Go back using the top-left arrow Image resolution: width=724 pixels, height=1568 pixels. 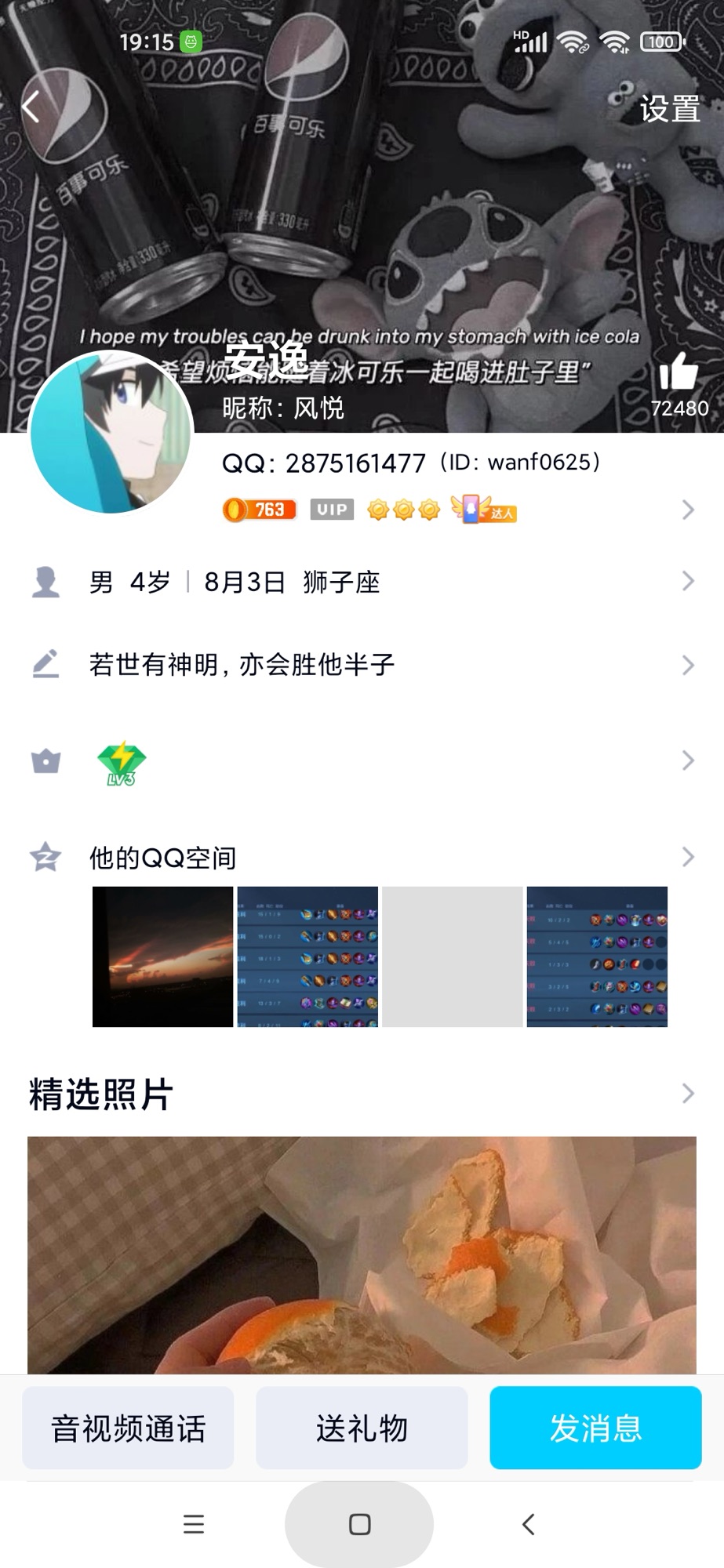[31, 107]
